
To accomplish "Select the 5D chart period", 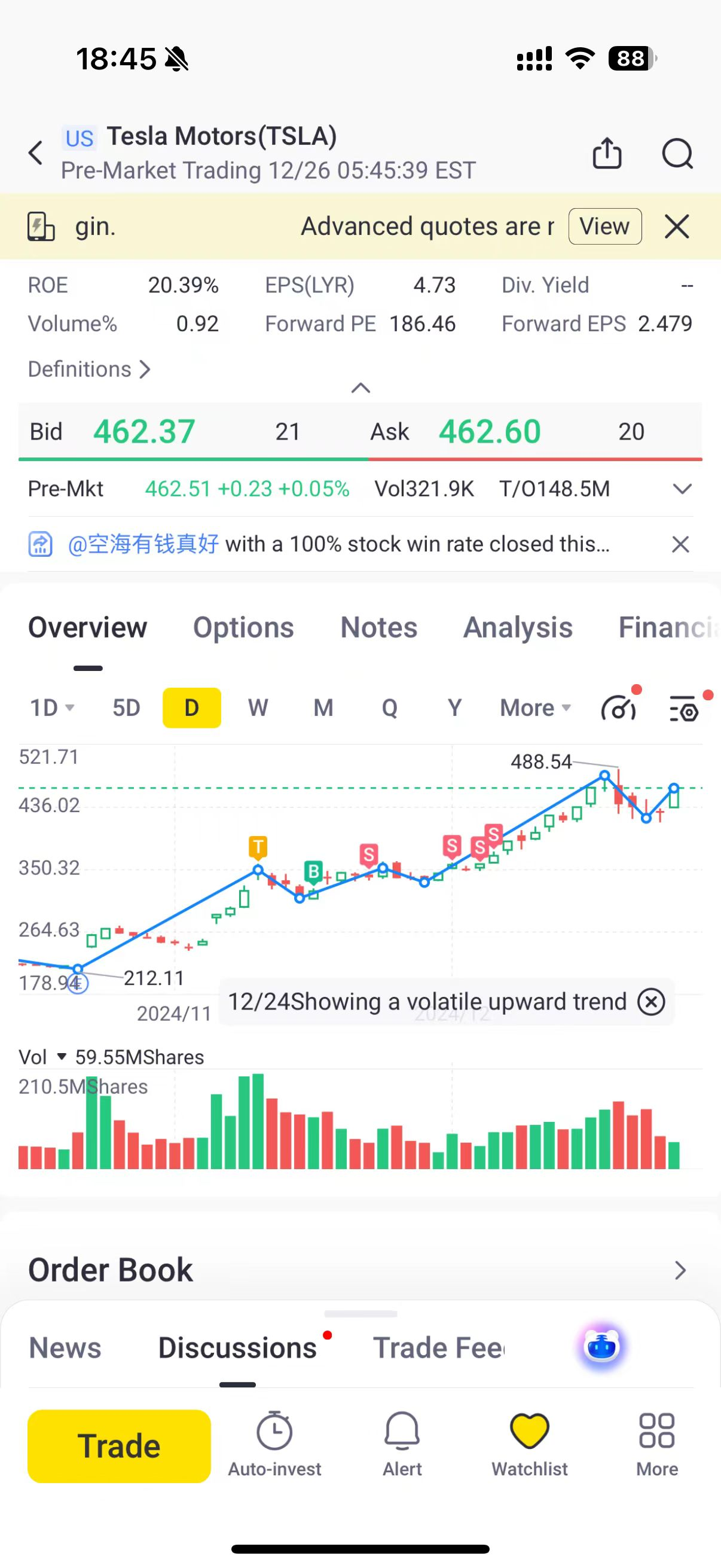I will 127,708.
